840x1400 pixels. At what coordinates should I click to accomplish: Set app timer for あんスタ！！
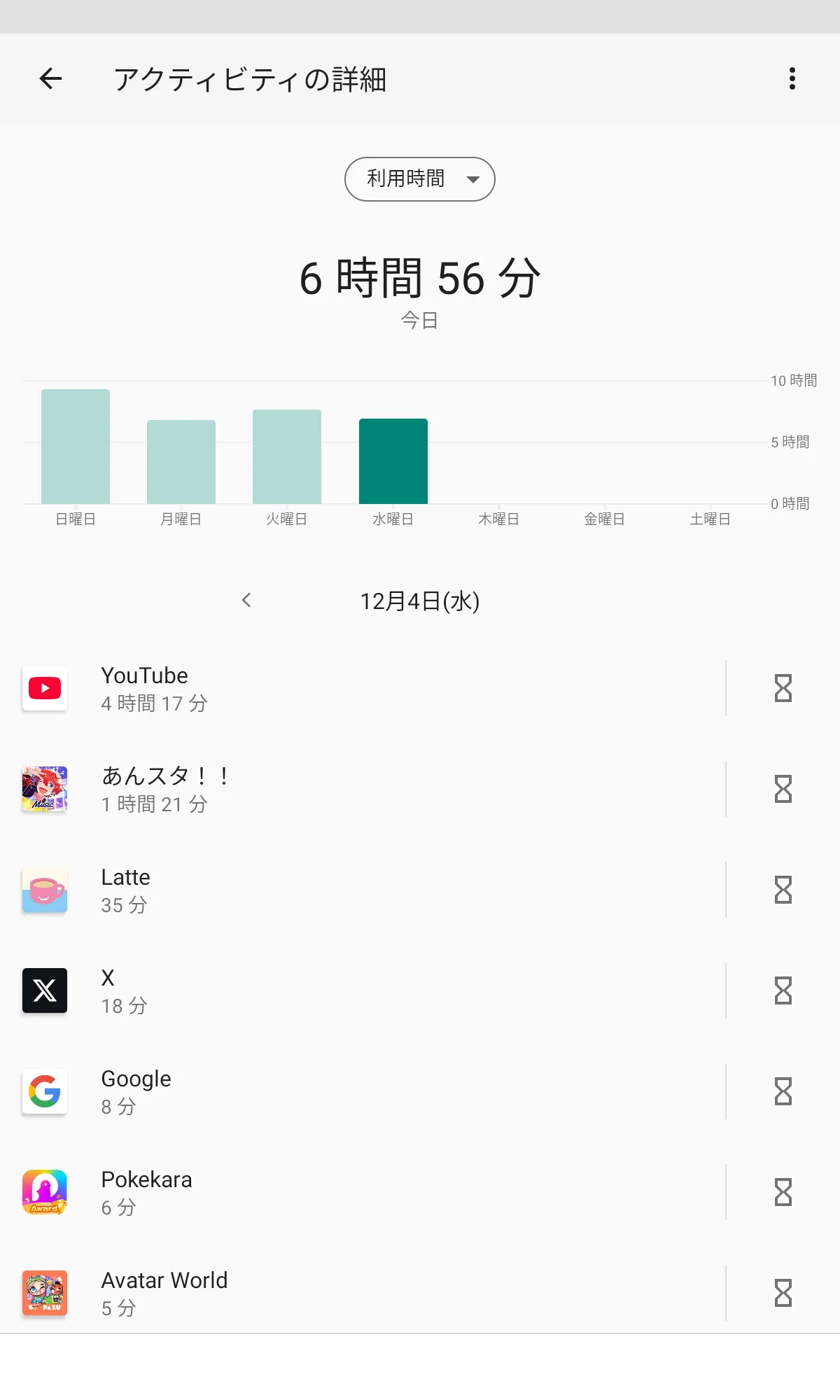(x=783, y=790)
